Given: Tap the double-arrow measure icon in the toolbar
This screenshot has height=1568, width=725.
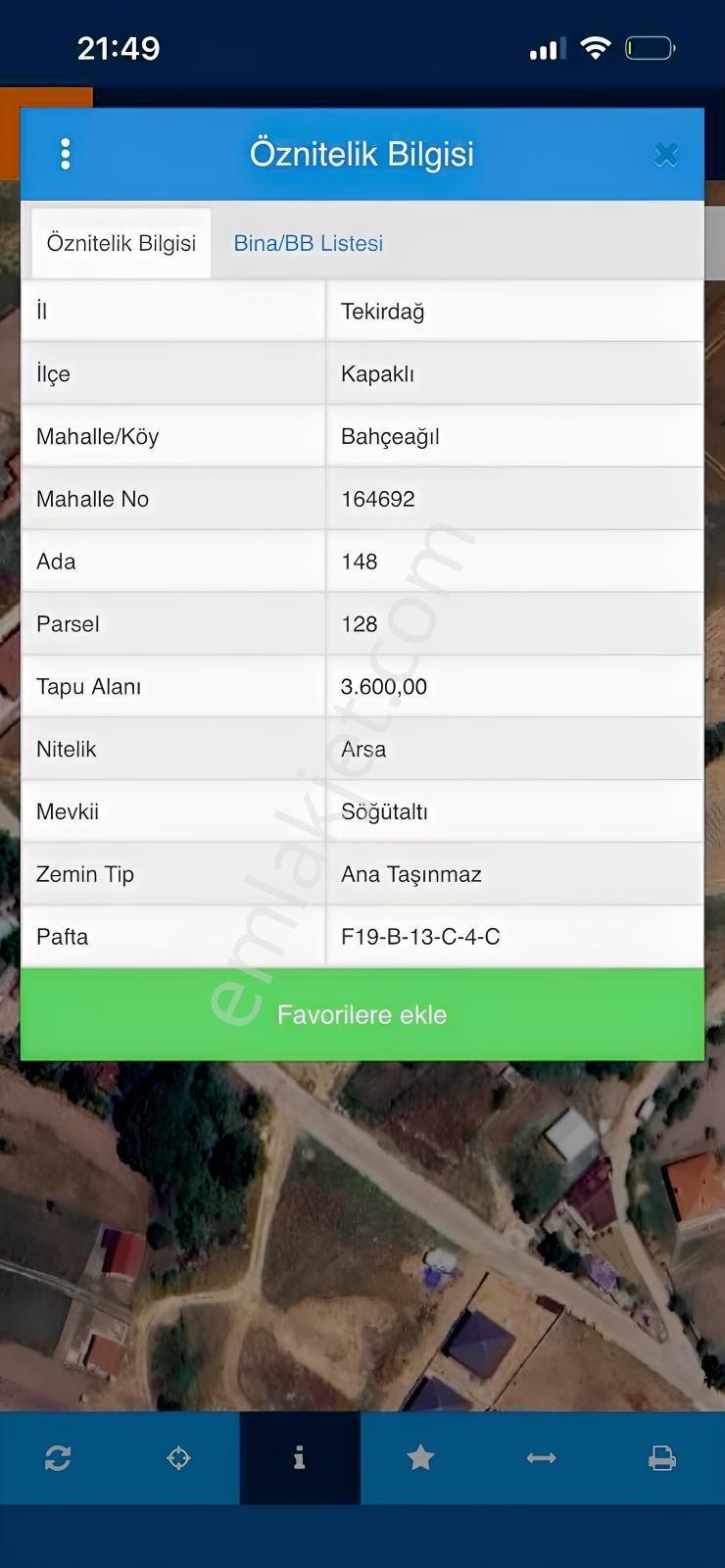Looking at the screenshot, I should click(x=542, y=1458).
